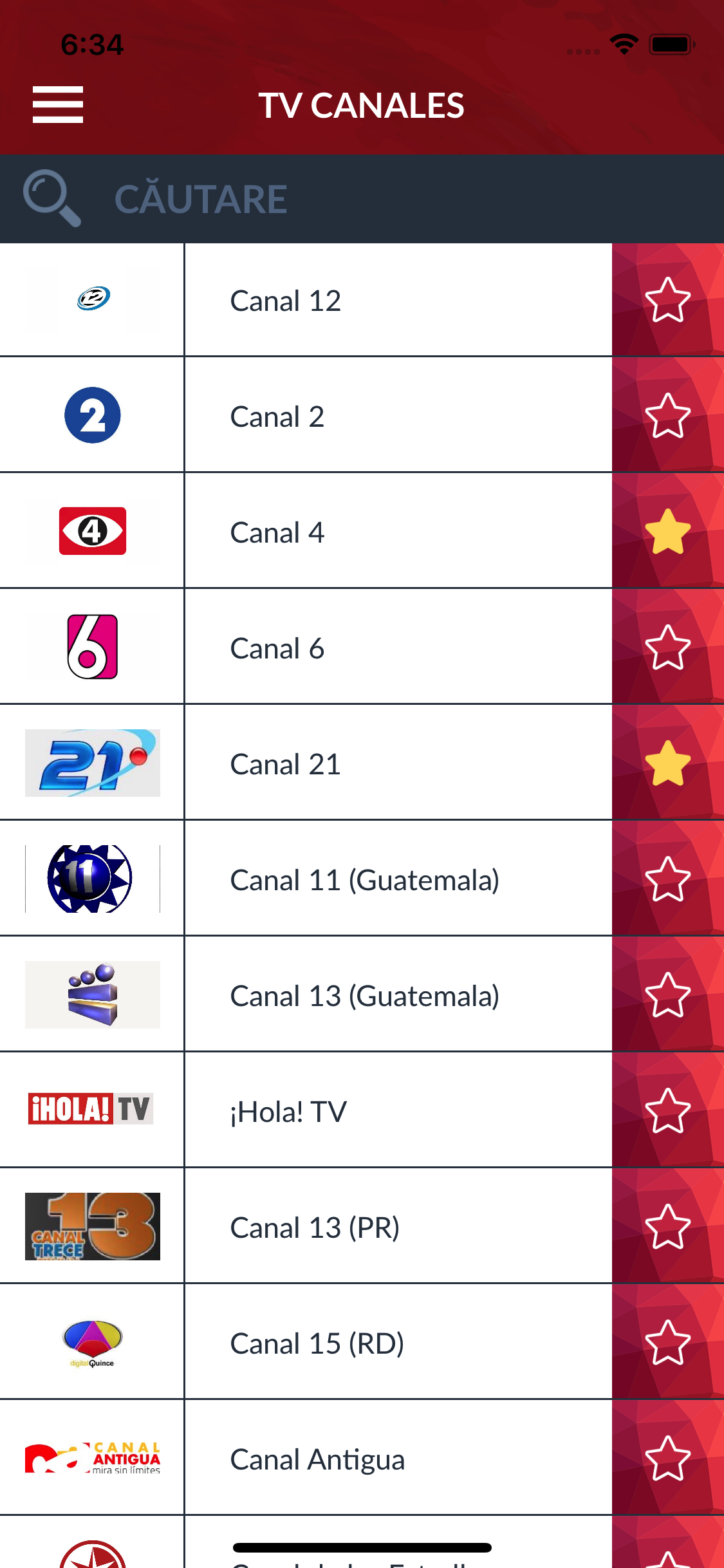Select the Canal 21 logo
The width and height of the screenshot is (724, 1568).
click(92, 763)
